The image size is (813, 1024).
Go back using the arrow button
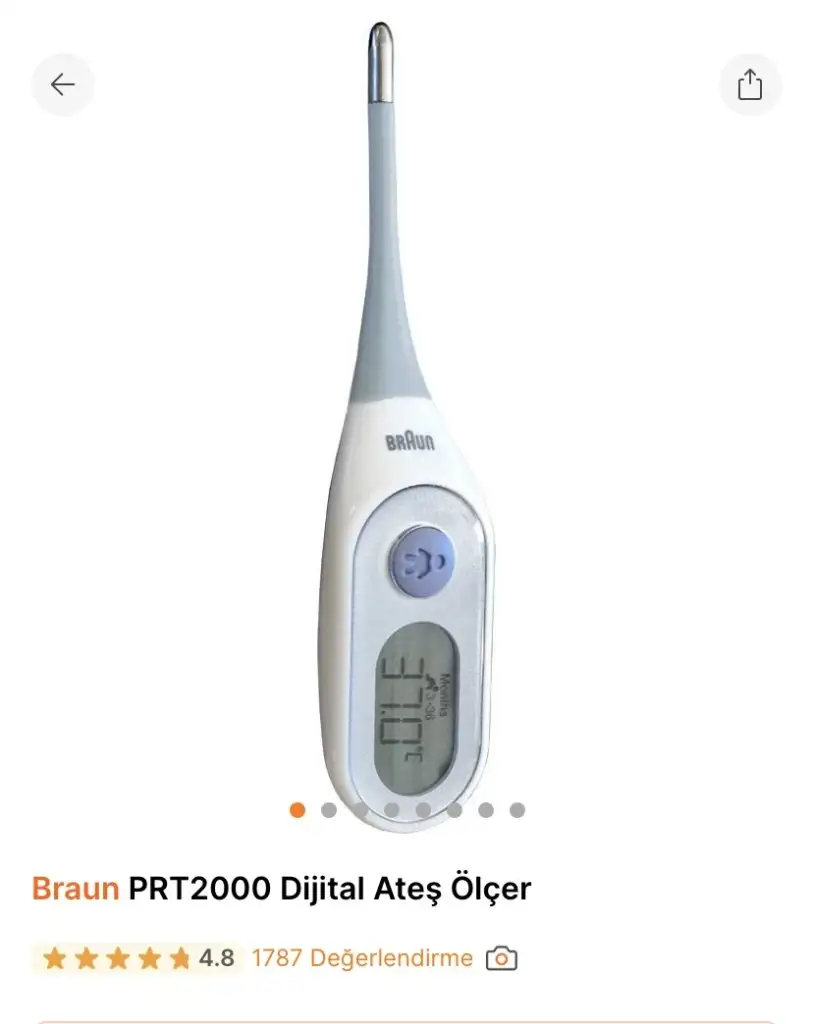pos(63,85)
